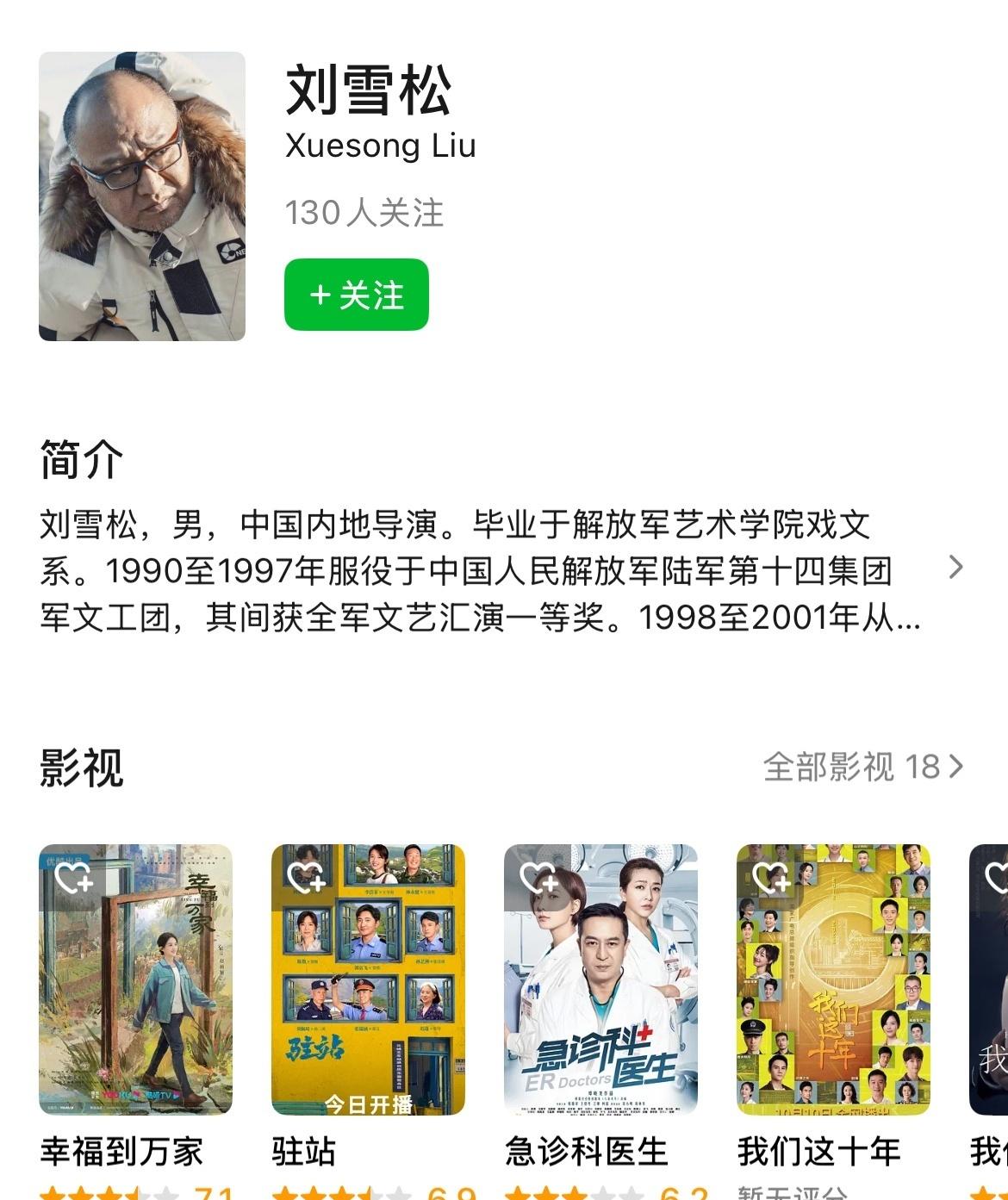Viewport: 1008px width, 1200px height.
Task: Open the 我们这十年 show card
Action: (833, 991)
